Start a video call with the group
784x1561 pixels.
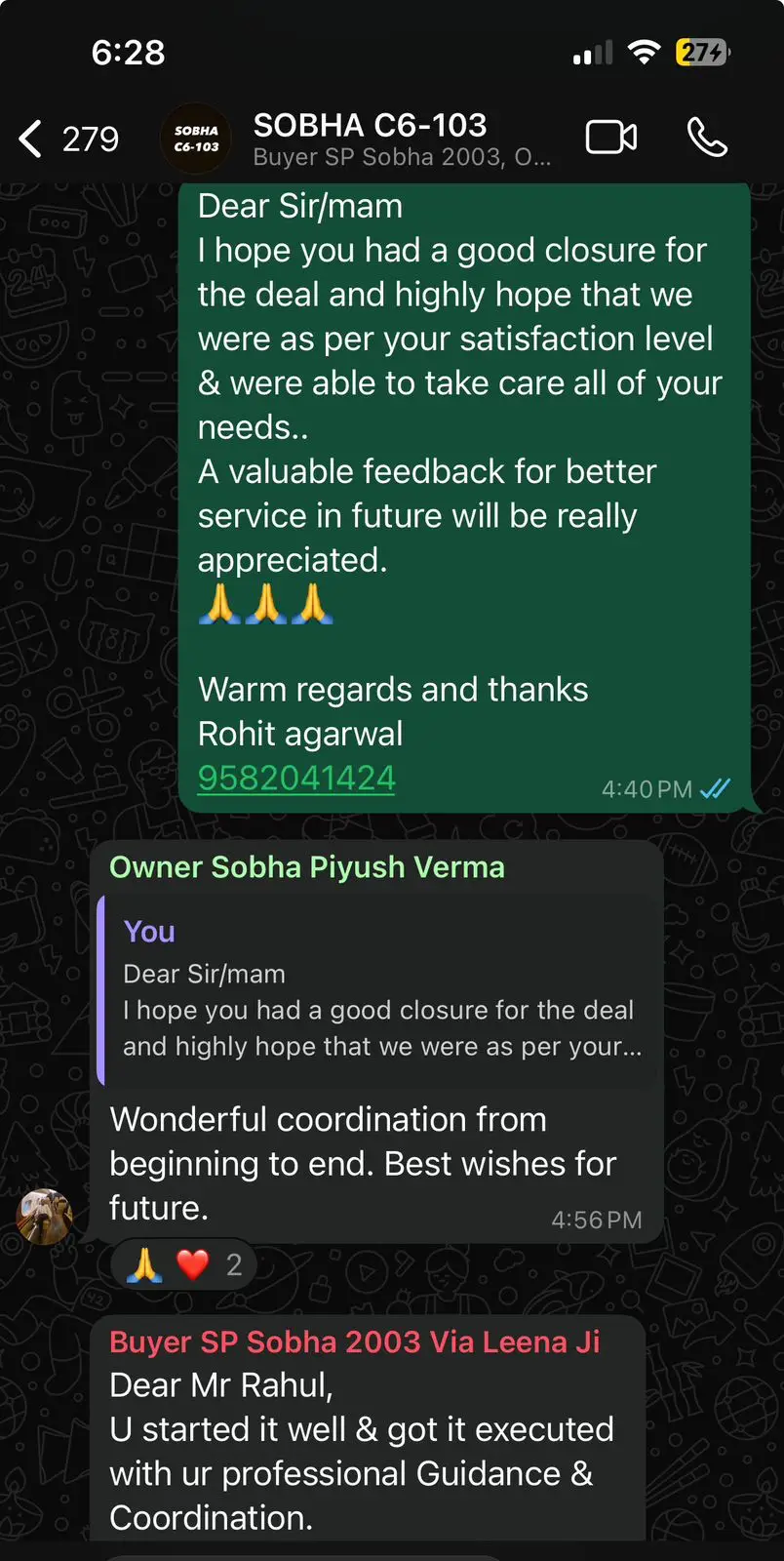(611, 138)
